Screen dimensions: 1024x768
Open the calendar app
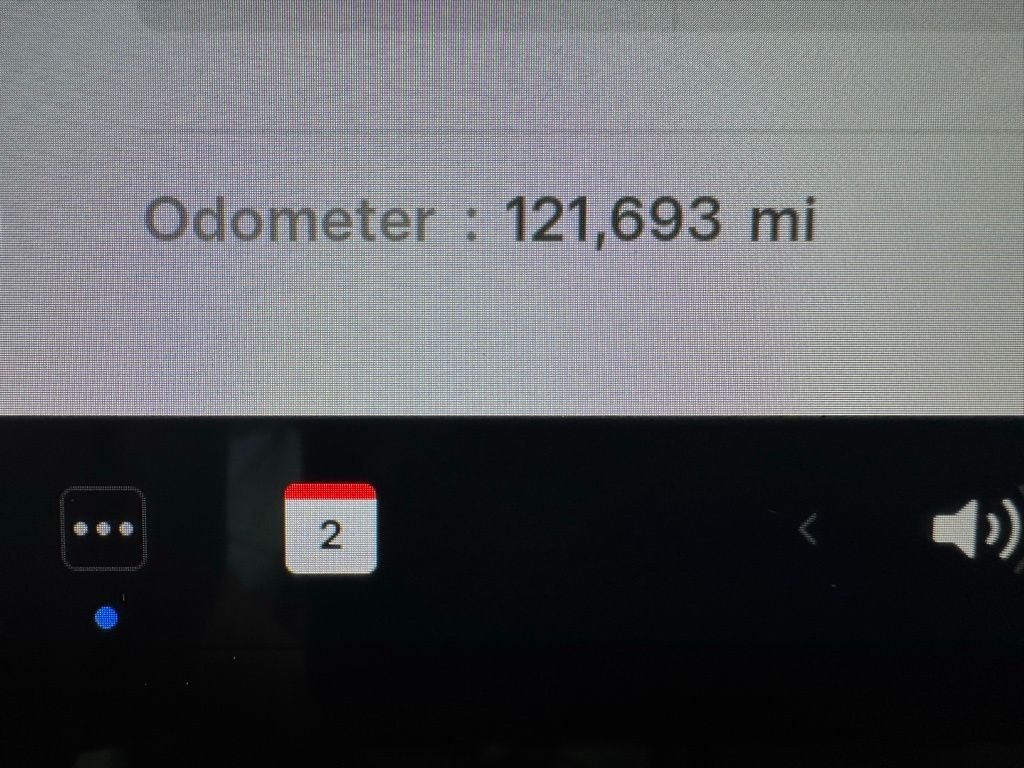click(x=330, y=529)
